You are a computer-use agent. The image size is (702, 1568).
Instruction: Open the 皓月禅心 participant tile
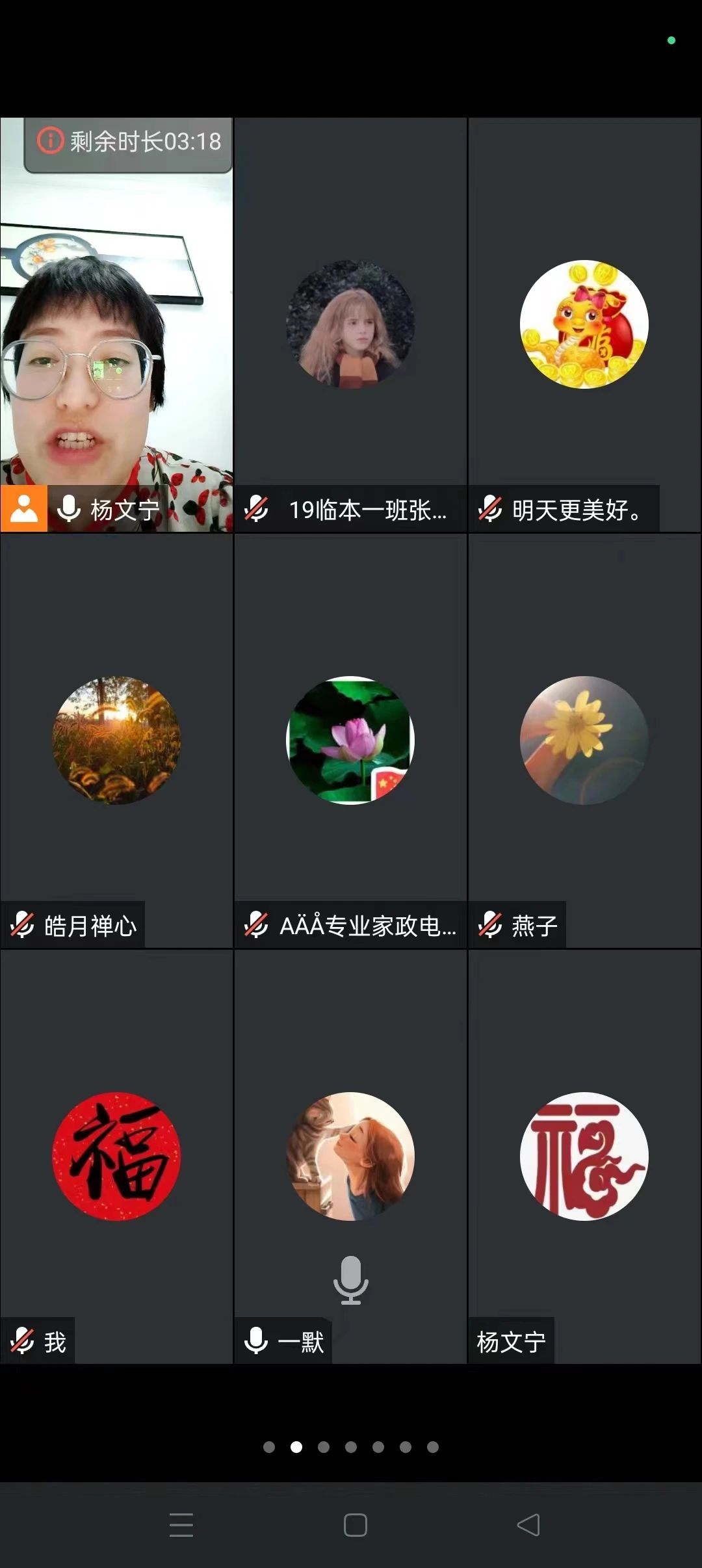click(x=117, y=741)
